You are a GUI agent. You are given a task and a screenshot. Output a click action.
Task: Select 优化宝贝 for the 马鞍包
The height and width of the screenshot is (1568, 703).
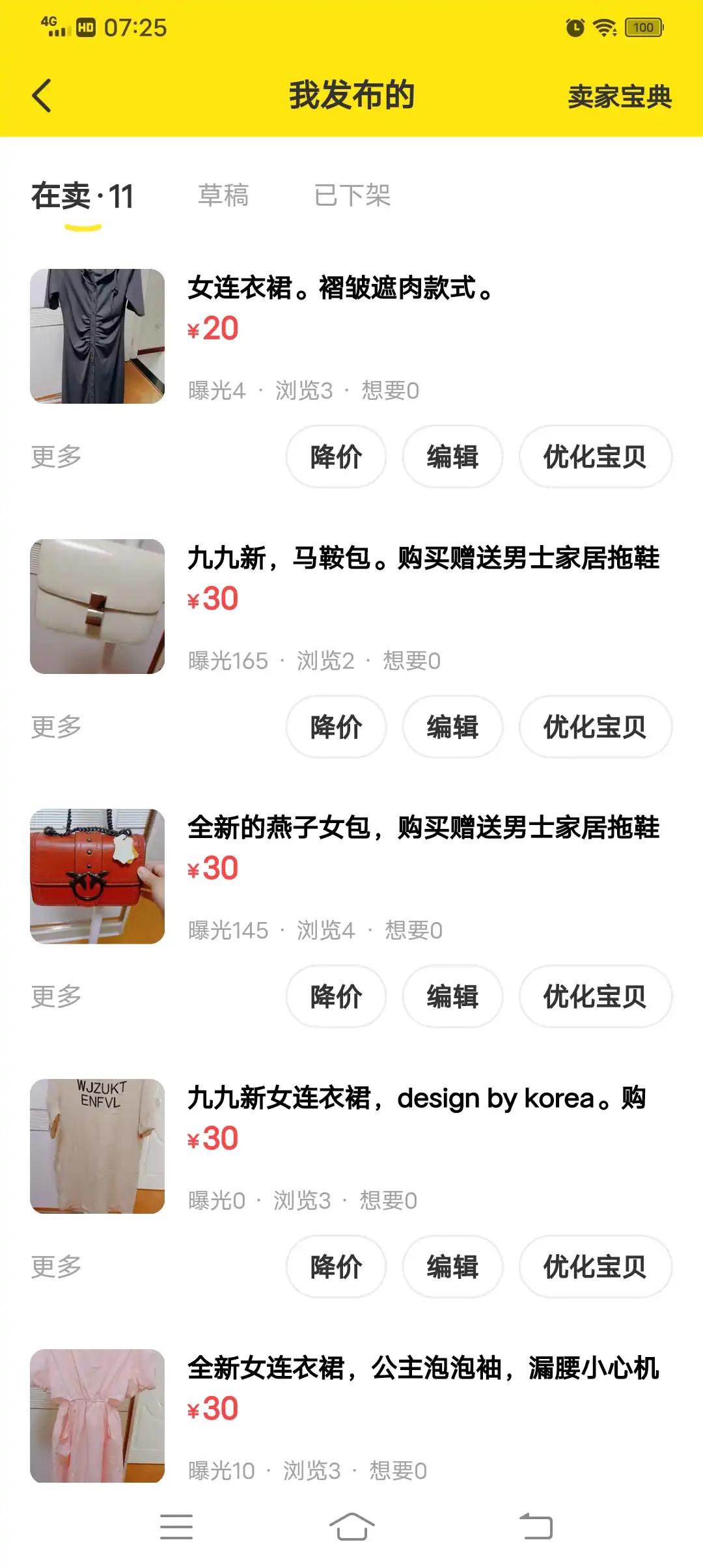coord(595,727)
